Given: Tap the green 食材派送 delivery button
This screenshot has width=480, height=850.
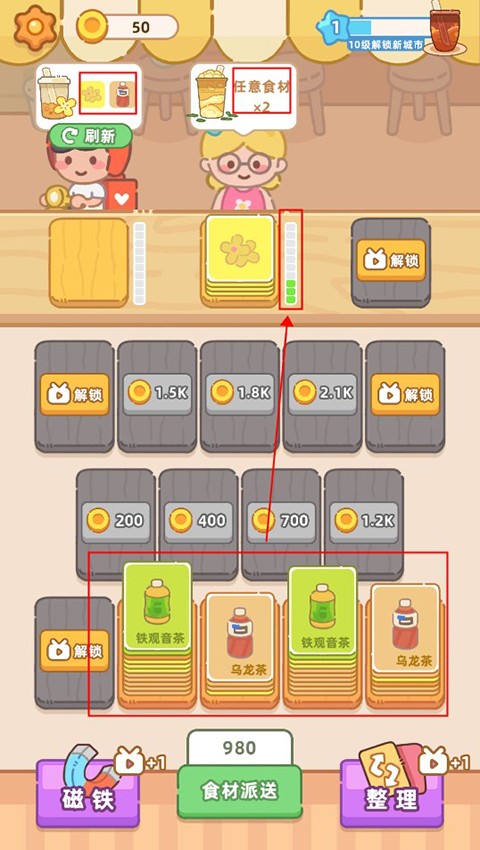Looking at the screenshot, I should pos(240,791).
